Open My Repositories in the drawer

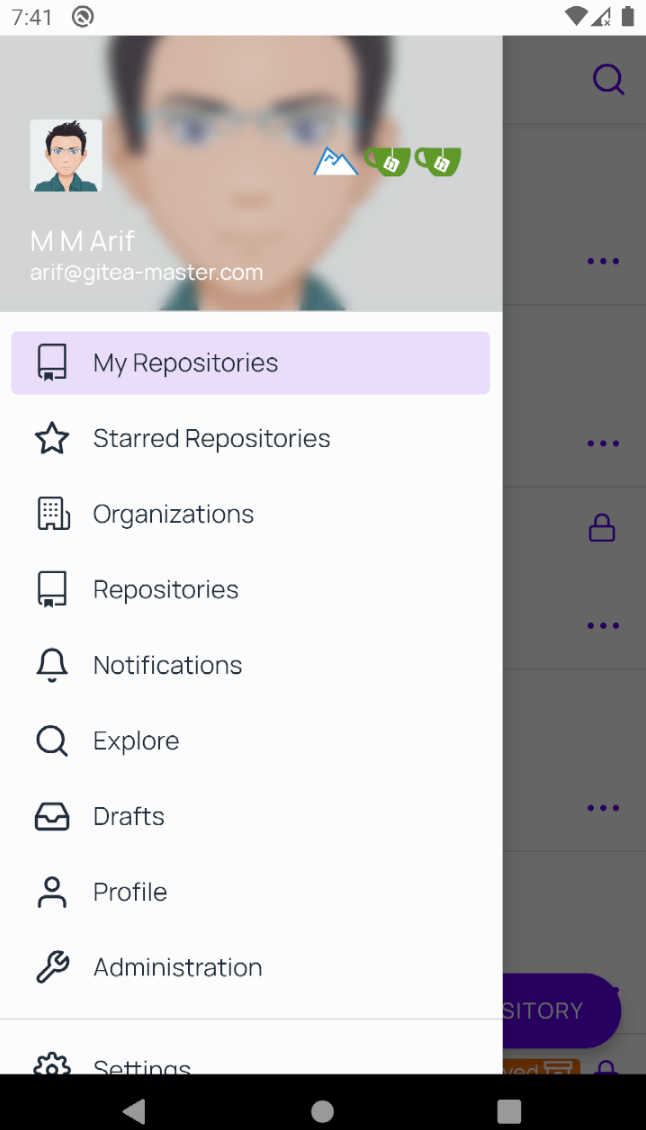(x=250, y=362)
